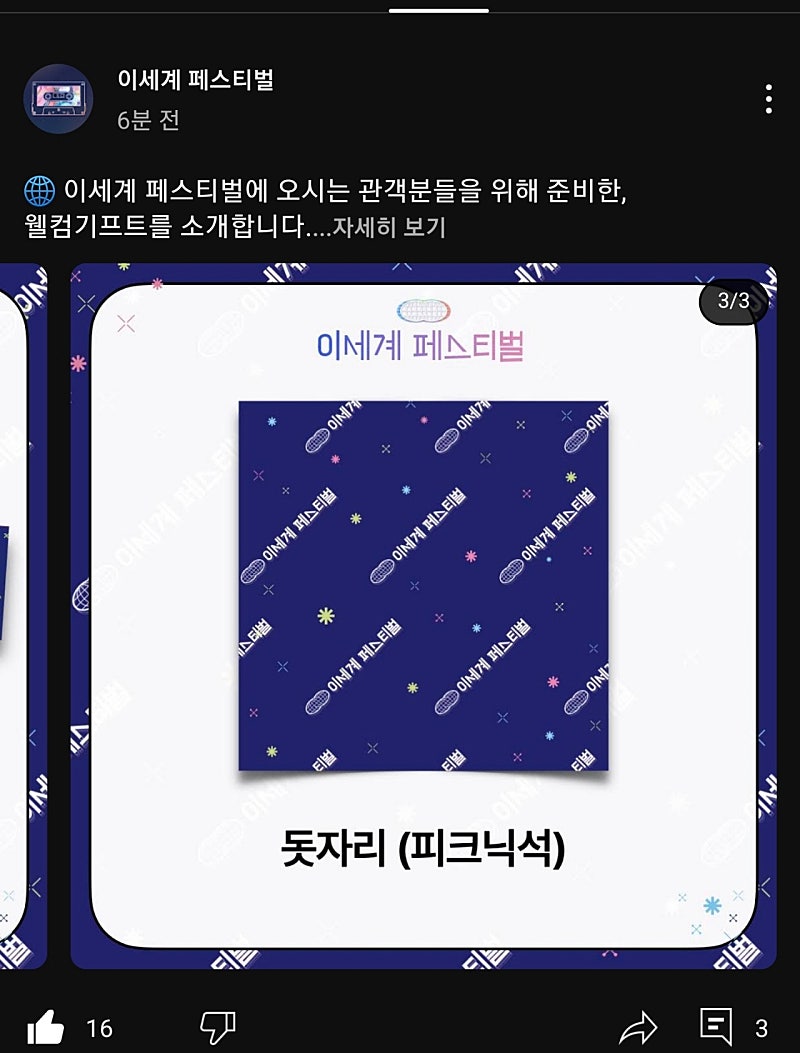Screen dimensions: 800x1053
Task: Open the comments on this post
Action: [x=718, y=1027]
